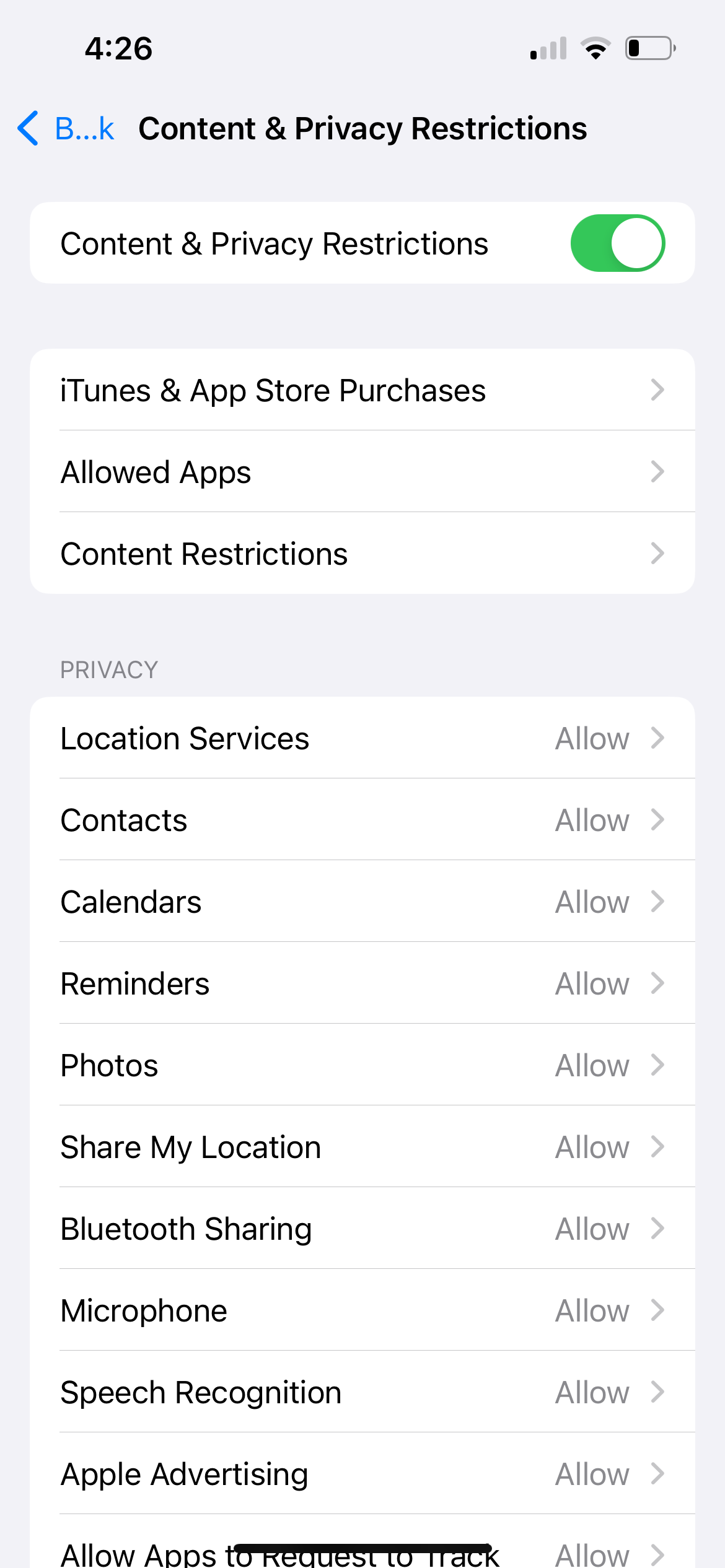Select the Speech Recognition row
Image resolution: width=725 pixels, height=1568 pixels.
pos(362,1392)
